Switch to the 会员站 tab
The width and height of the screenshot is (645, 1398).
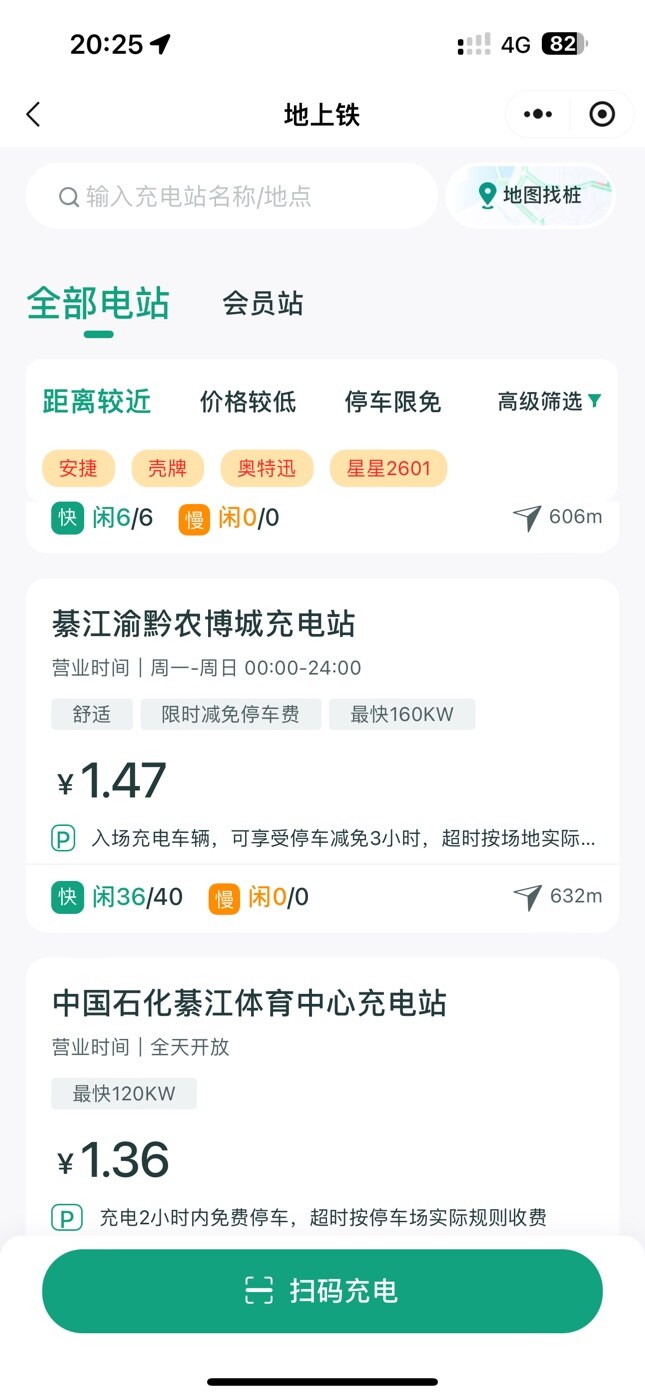[x=263, y=304]
